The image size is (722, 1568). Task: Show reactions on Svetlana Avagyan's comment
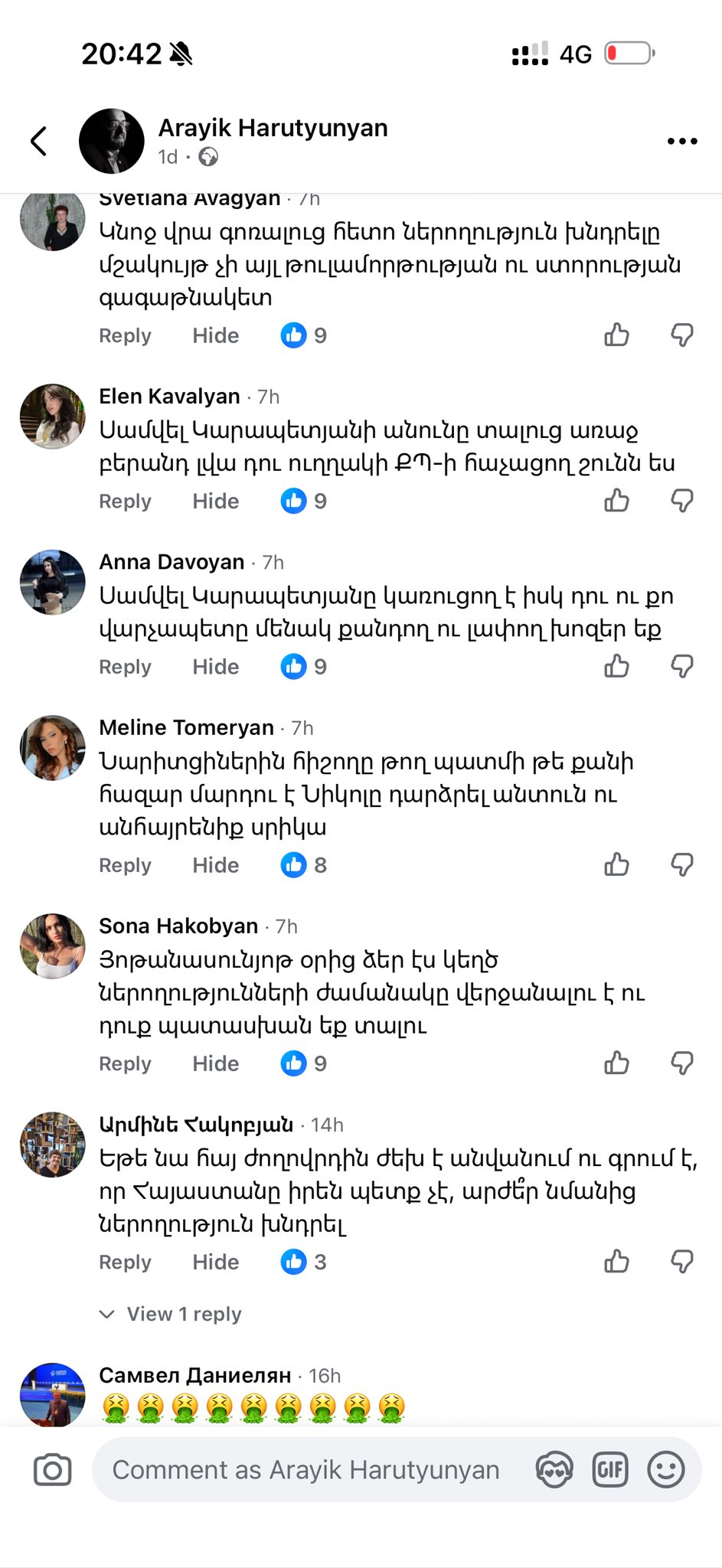pyautogui.click(x=304, y=336)
